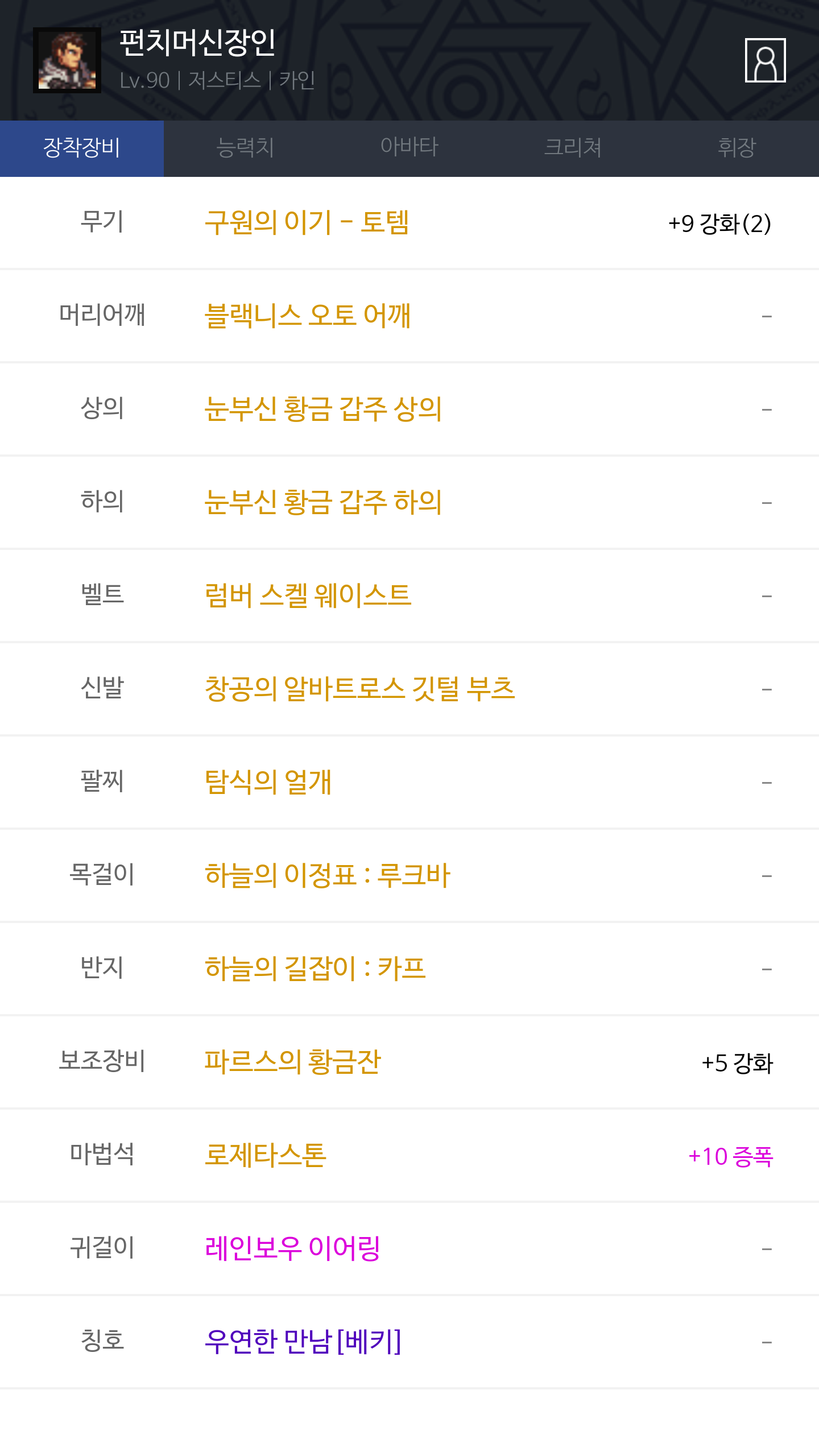Open 창공의 알바트로스 깃털 부츠 details
The height and width of the screenshot is (1456, 819).
(x=359, y=689)
